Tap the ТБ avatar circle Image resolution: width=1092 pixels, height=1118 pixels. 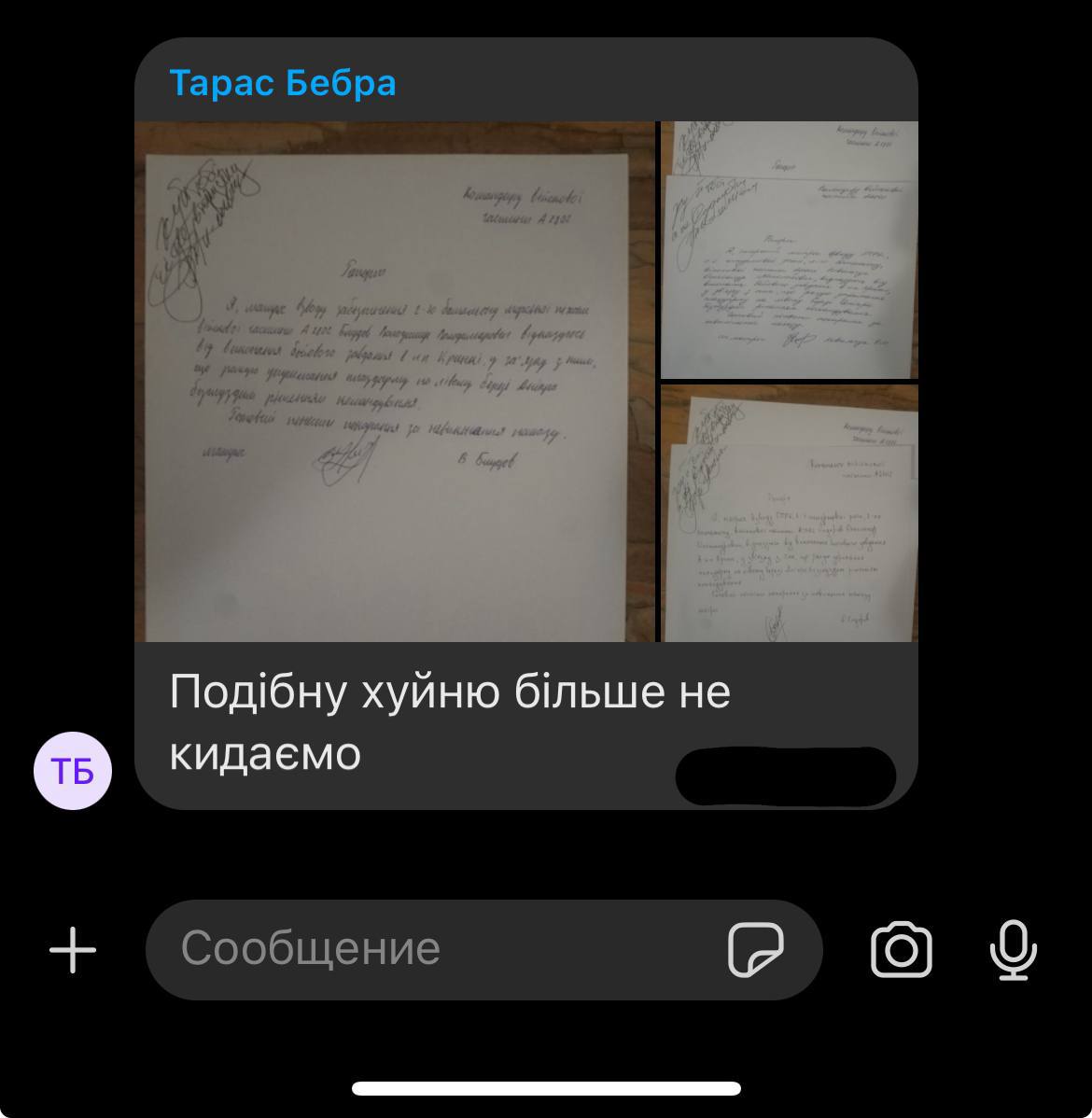pos(73,771)
